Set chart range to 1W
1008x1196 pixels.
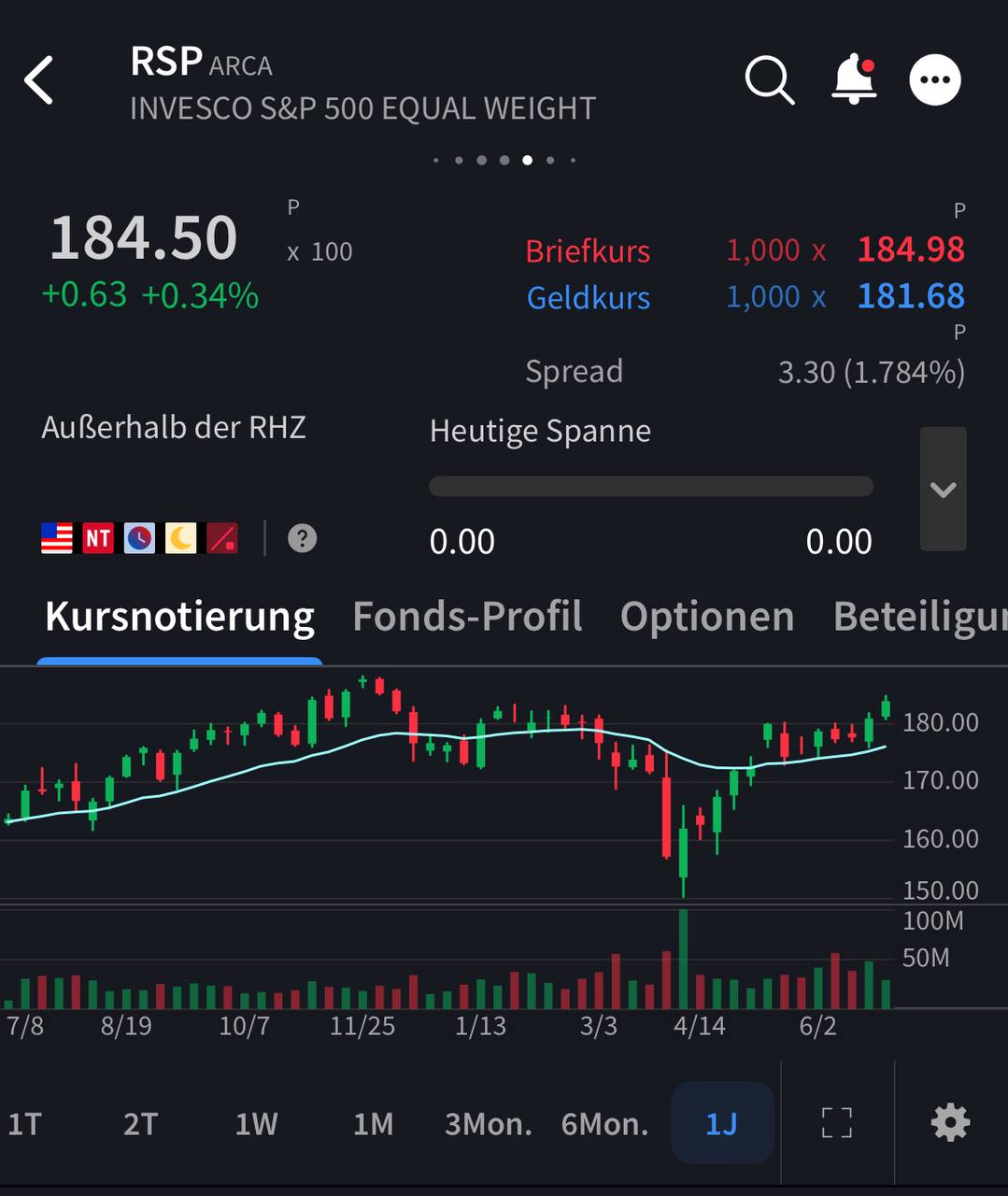[256, 1123]
